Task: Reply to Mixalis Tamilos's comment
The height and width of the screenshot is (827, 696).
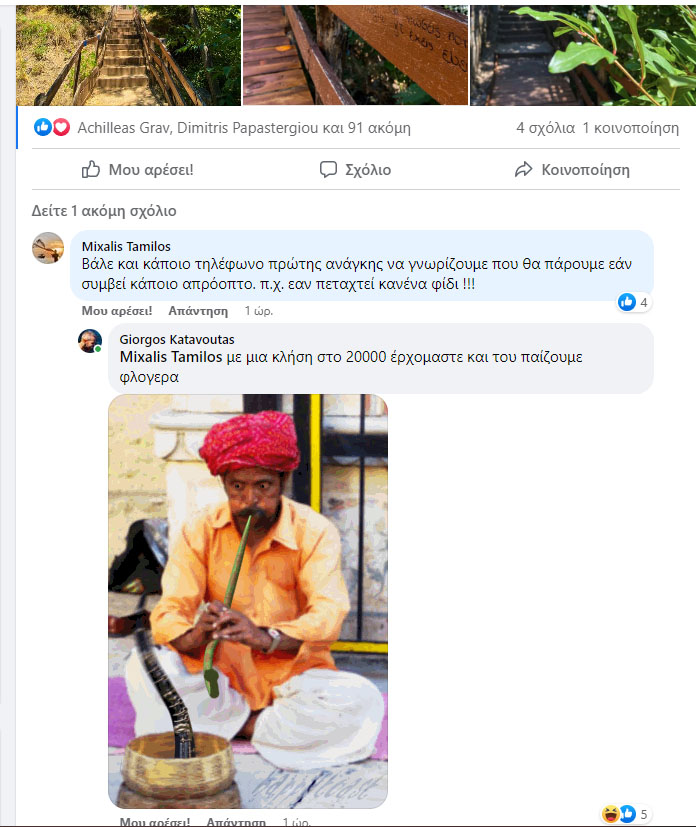Action: click(198, 311)
